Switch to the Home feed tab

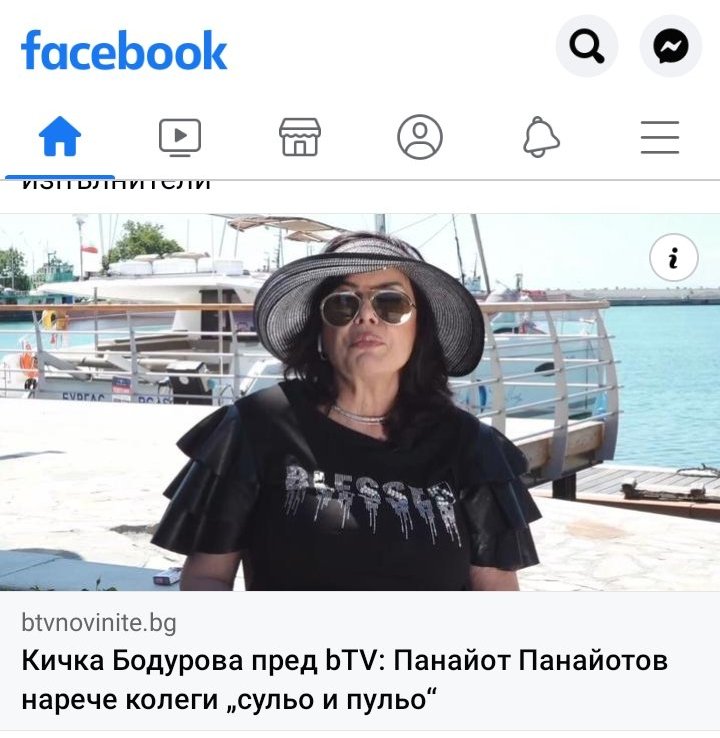(x=60, y=137)
